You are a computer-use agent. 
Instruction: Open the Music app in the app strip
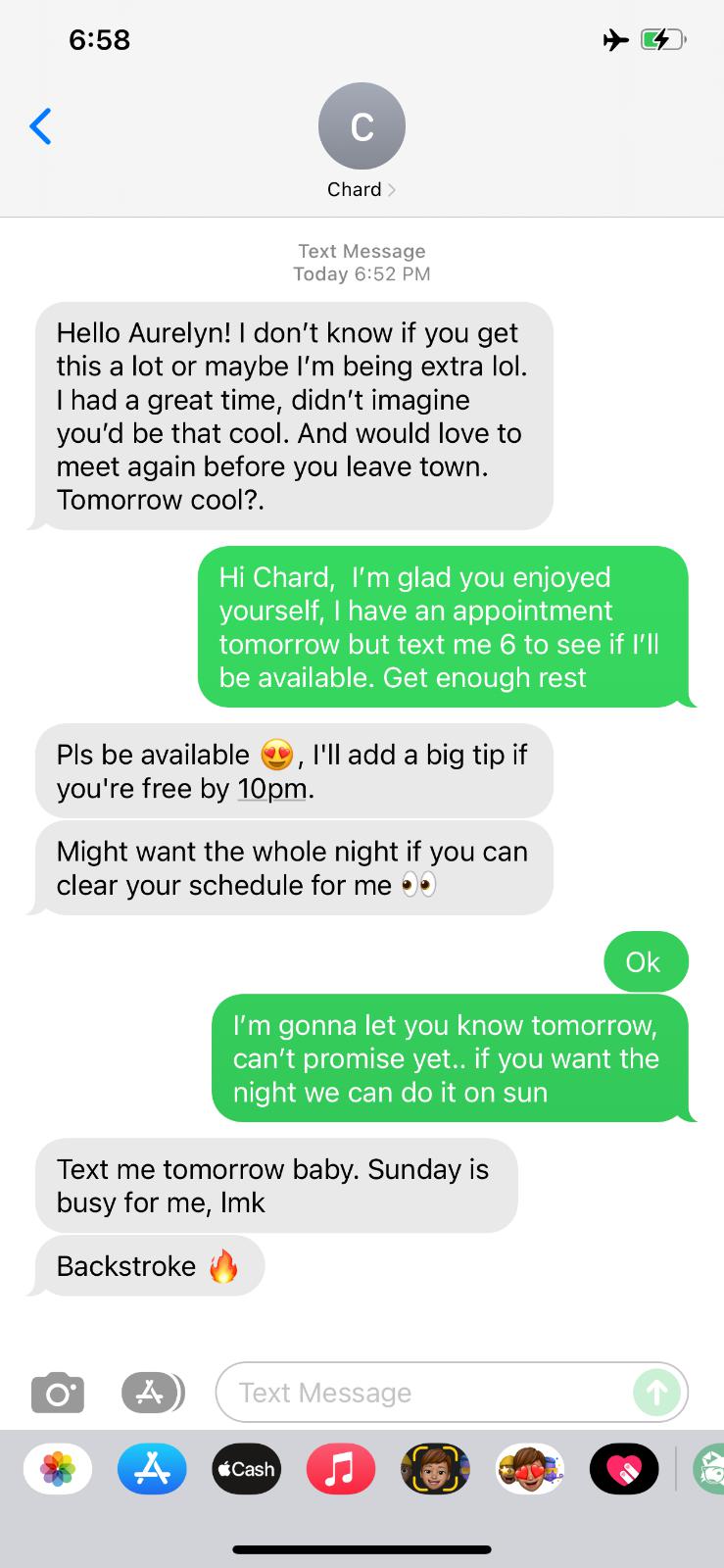click(340, 1469)
